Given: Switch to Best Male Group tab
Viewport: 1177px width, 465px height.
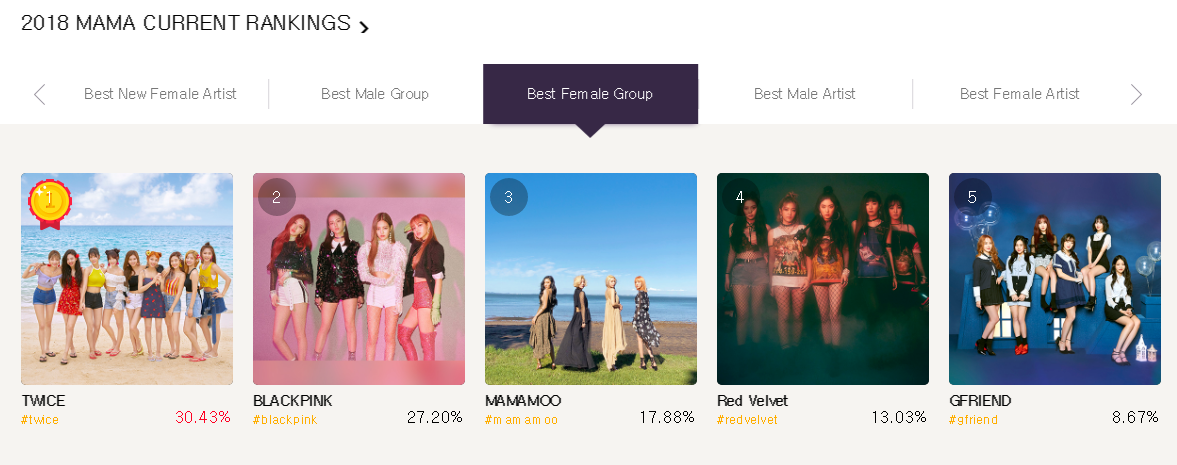Looking at the screenshot, I should click(375, 94).
